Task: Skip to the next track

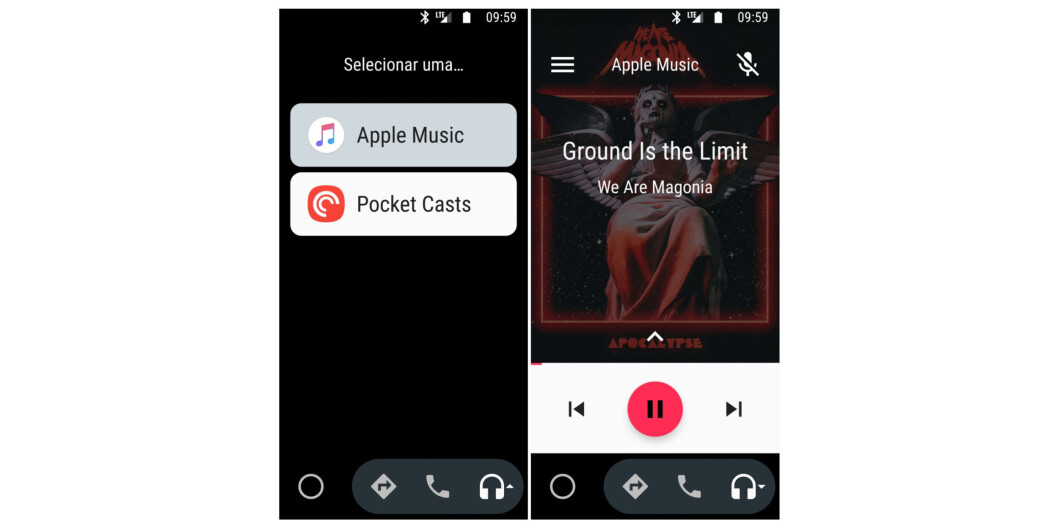Action: 734,409
